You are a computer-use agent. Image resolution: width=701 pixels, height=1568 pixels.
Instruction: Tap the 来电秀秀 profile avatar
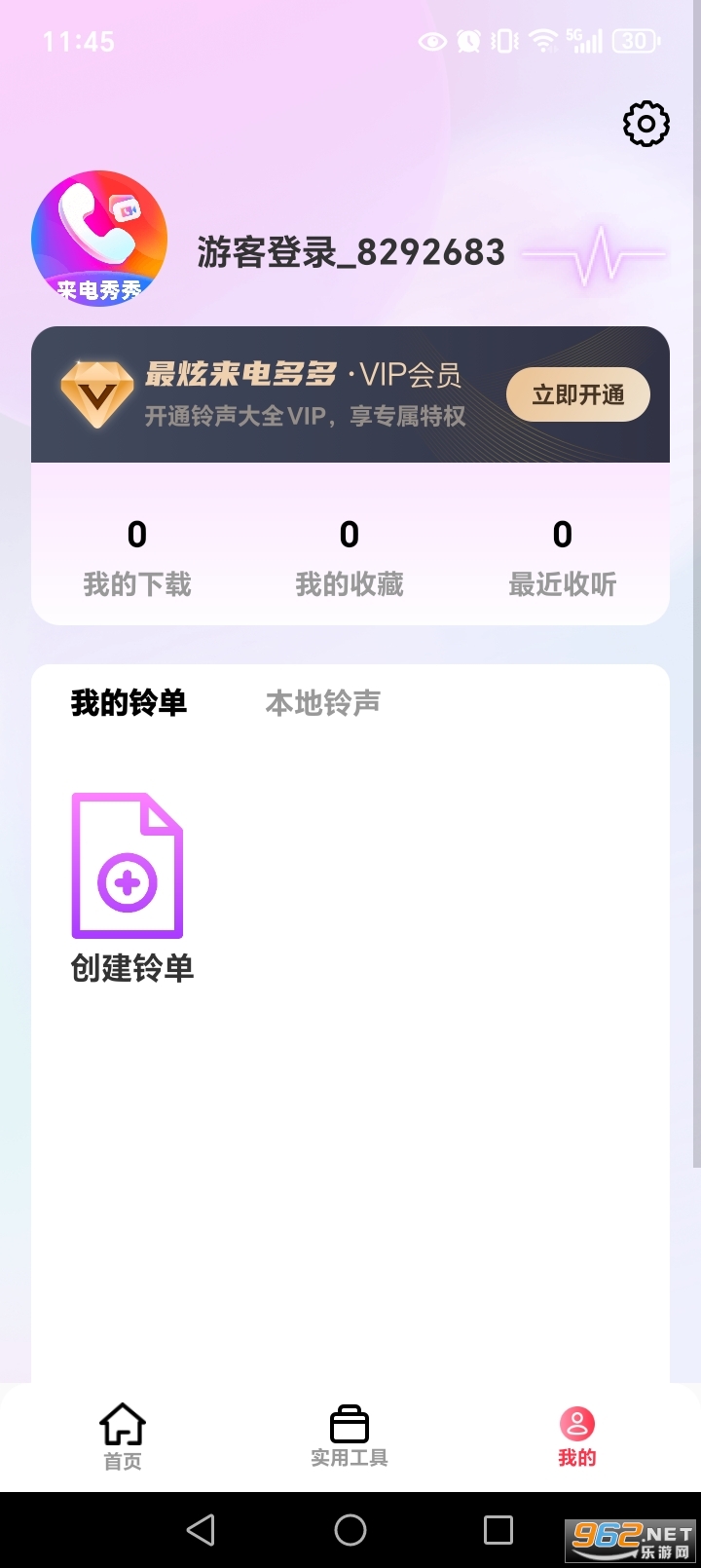(x=98, y=237)
